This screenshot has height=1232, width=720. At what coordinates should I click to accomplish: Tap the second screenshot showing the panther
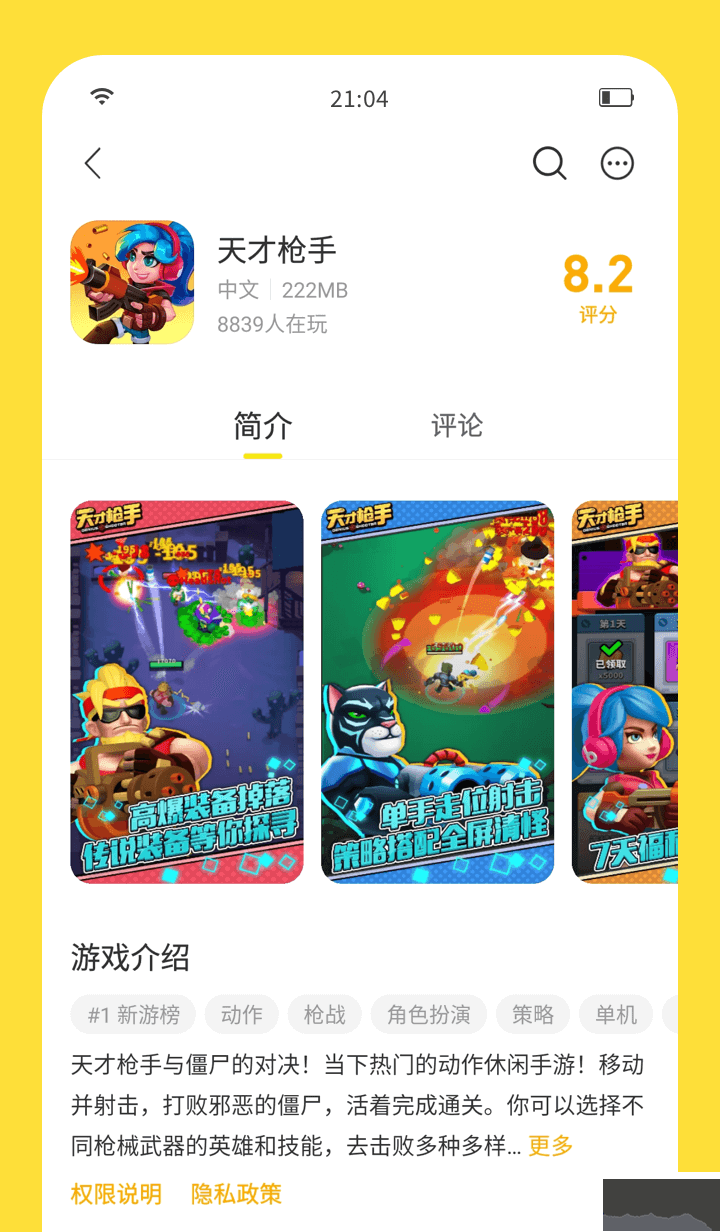(x=438, y=691)
